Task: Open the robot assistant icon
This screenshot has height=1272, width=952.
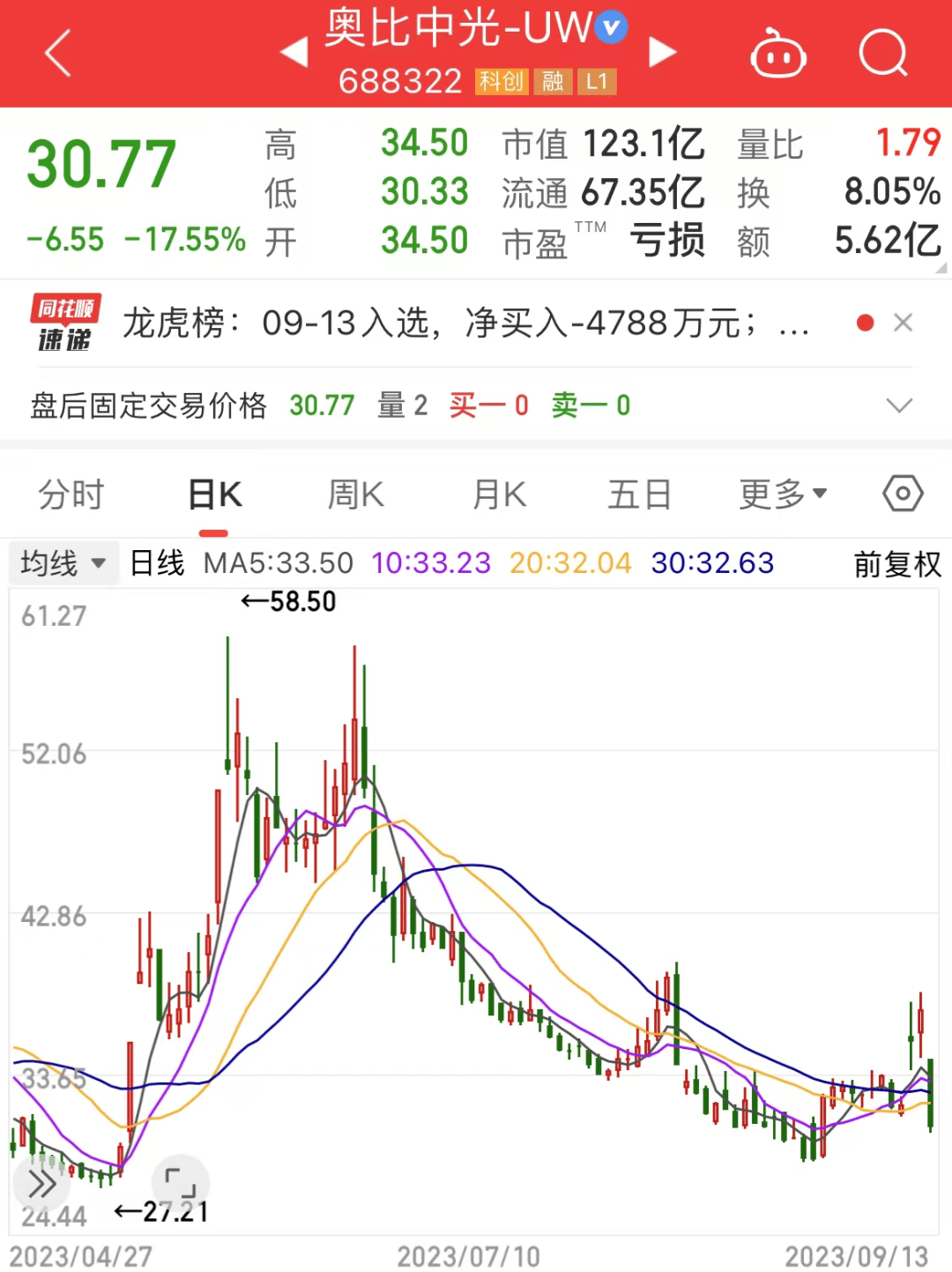Action: [777, 55]
